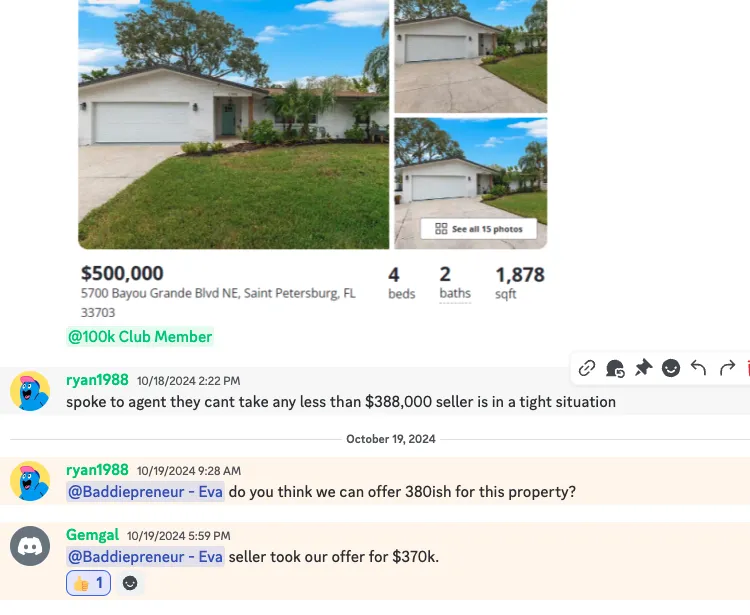View Gemgal's Discord avatar profile
The height and width of the screenshot is (615, 750).
tap(30, 546)
